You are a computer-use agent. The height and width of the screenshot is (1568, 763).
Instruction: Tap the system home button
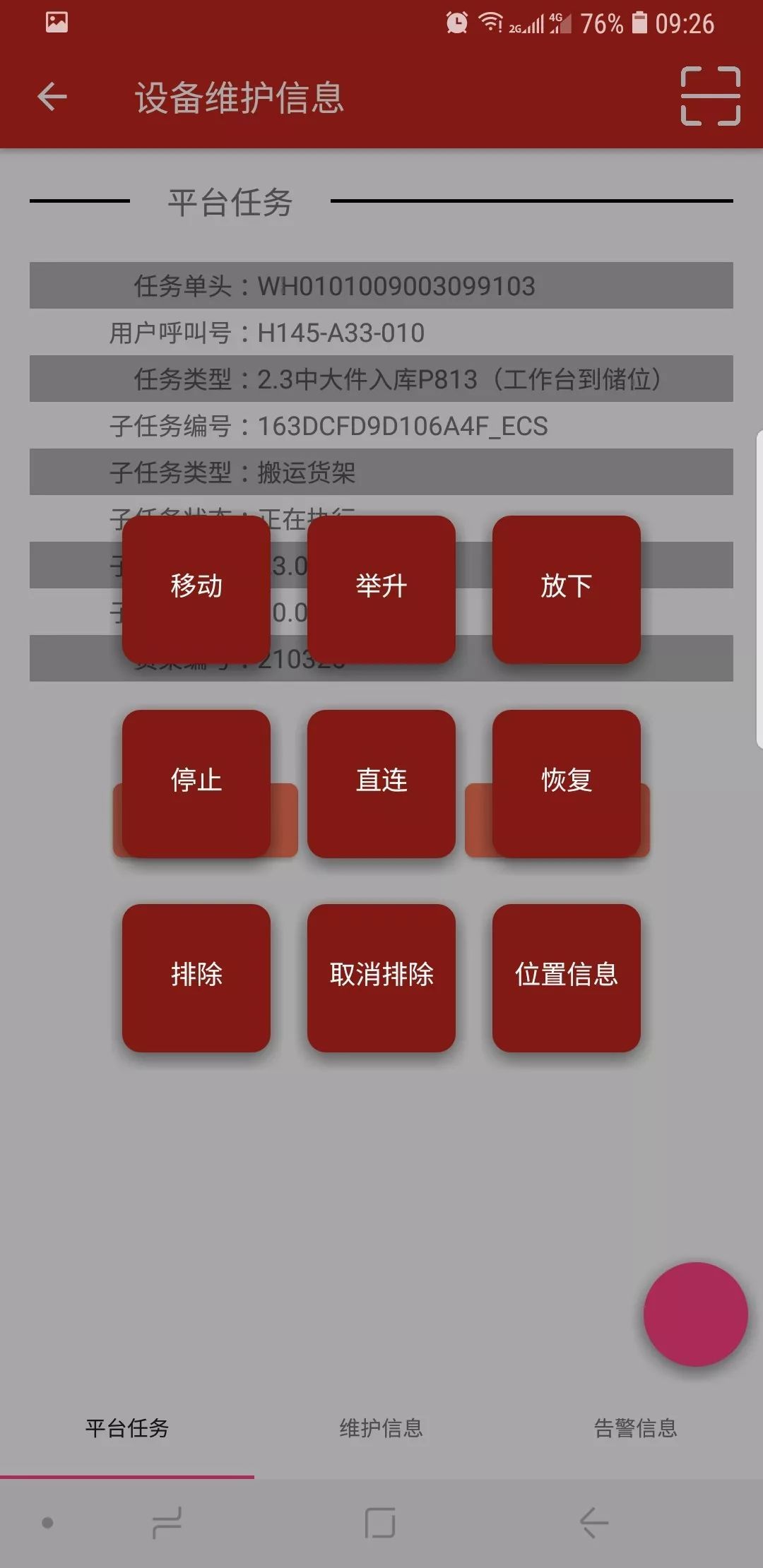[x=380, y=1522]
